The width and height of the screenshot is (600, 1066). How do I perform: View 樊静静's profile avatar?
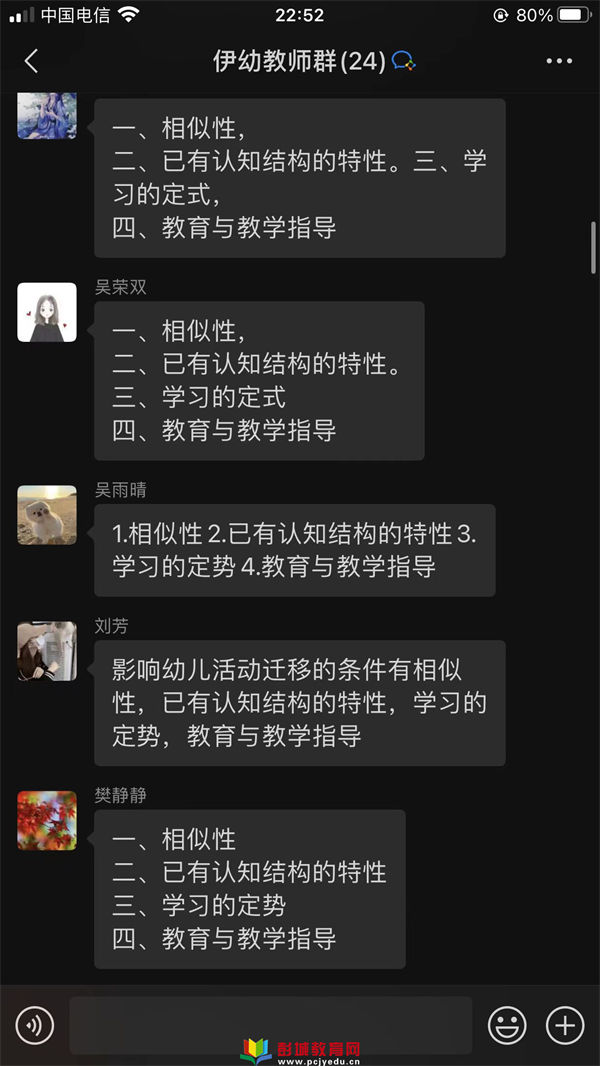point(47,820)
